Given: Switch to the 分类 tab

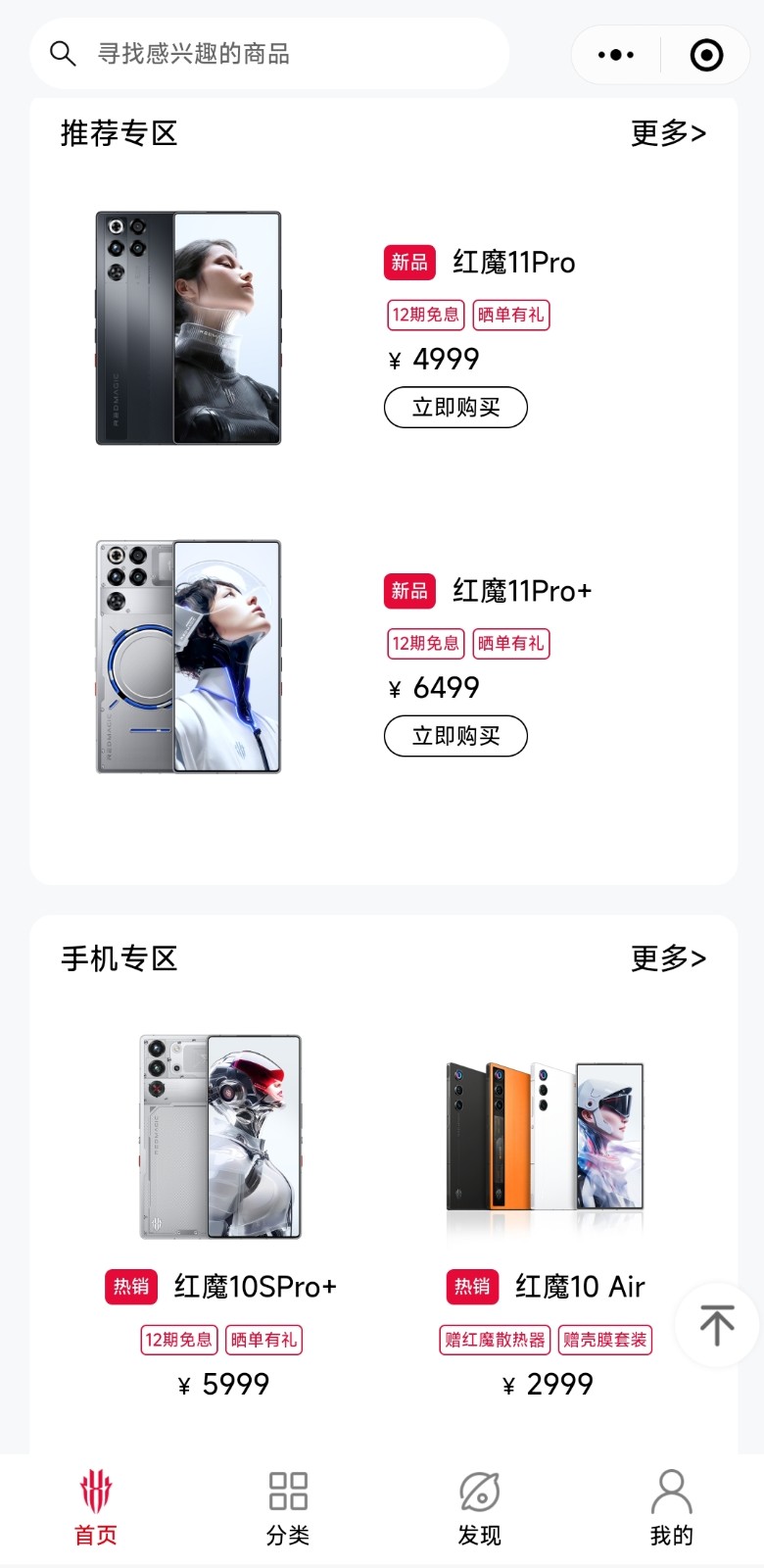Looking at the screenshot, I should 288,1508.
